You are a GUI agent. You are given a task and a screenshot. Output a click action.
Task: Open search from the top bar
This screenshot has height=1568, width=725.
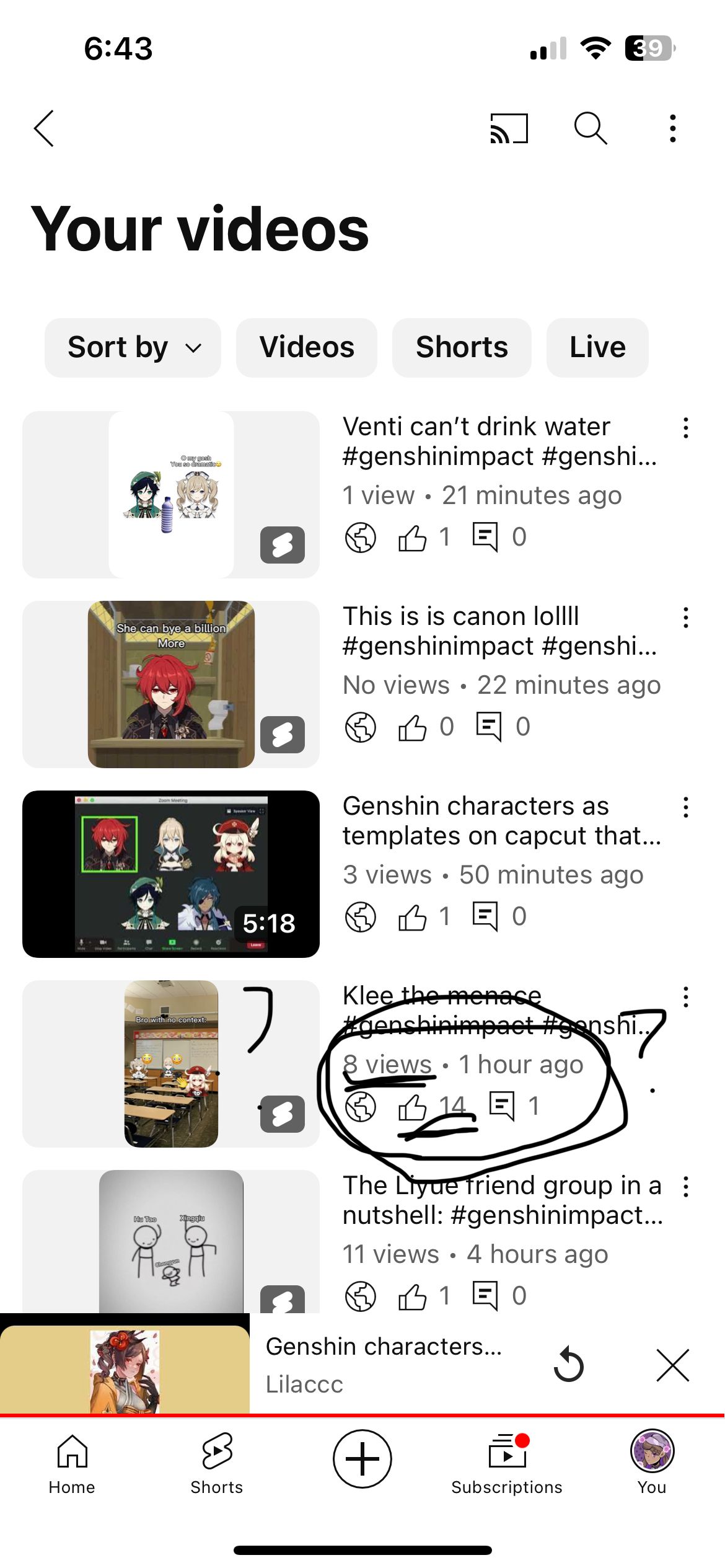590,128
